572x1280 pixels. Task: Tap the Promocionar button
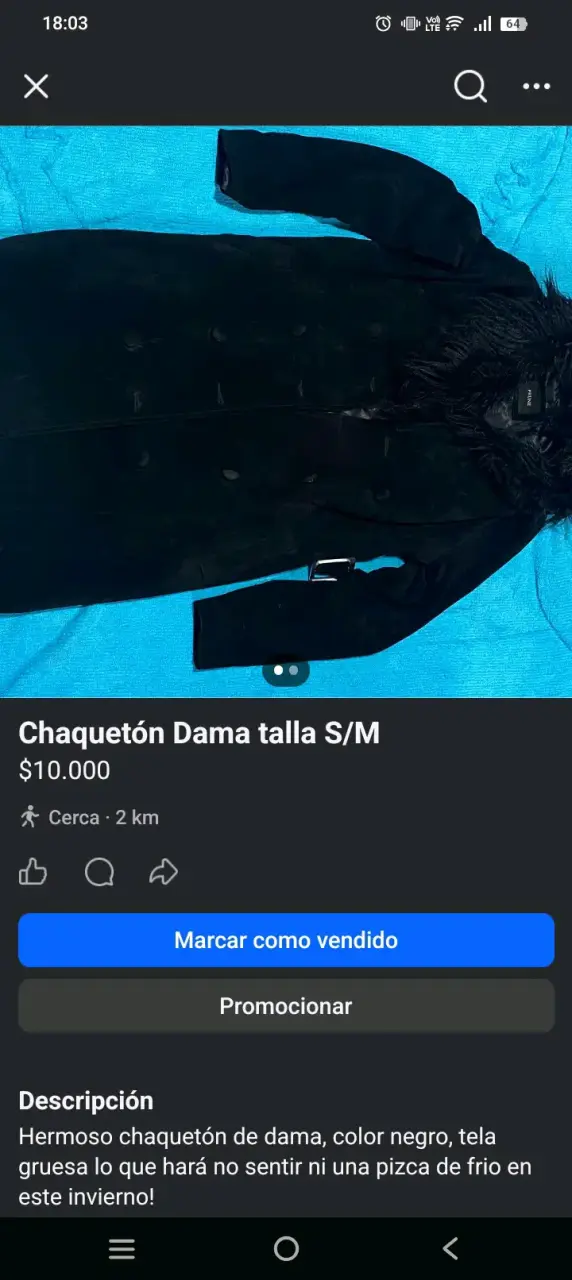point(286,1006)
